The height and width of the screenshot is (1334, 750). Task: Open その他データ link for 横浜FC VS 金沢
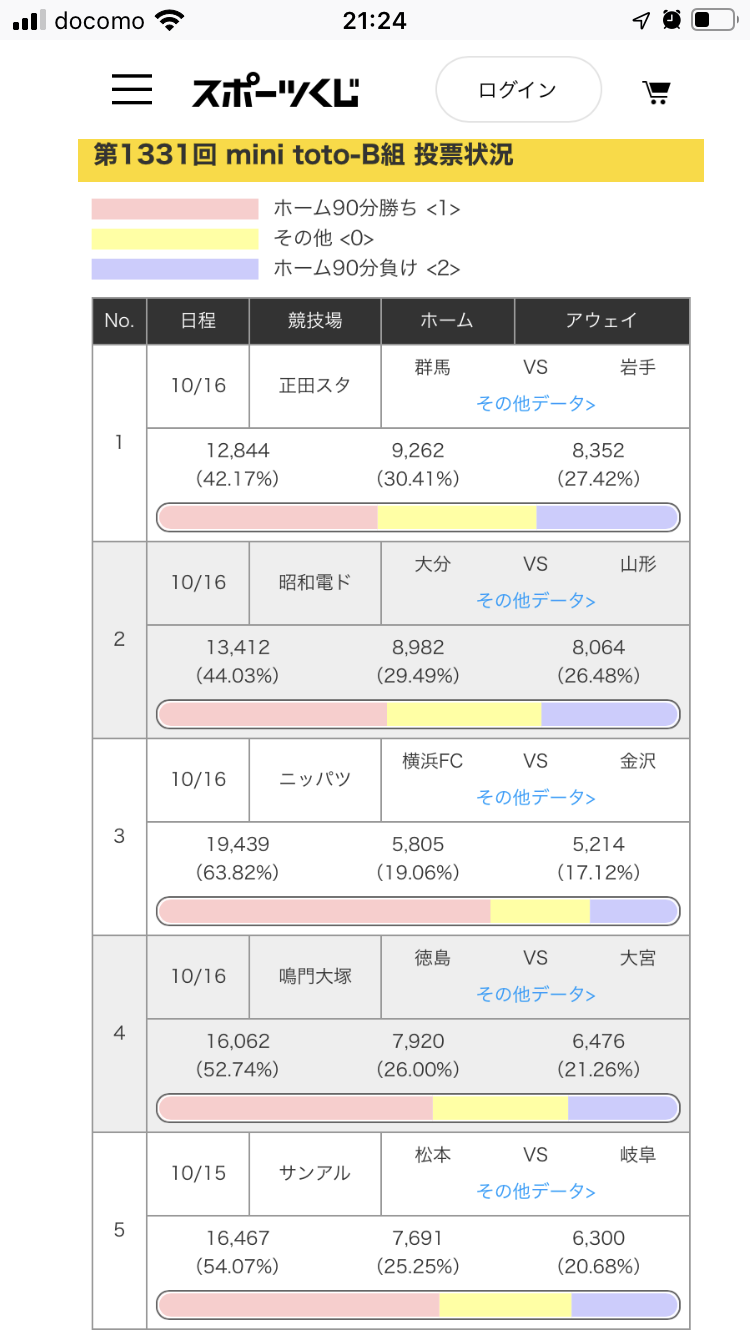[536, 798]
